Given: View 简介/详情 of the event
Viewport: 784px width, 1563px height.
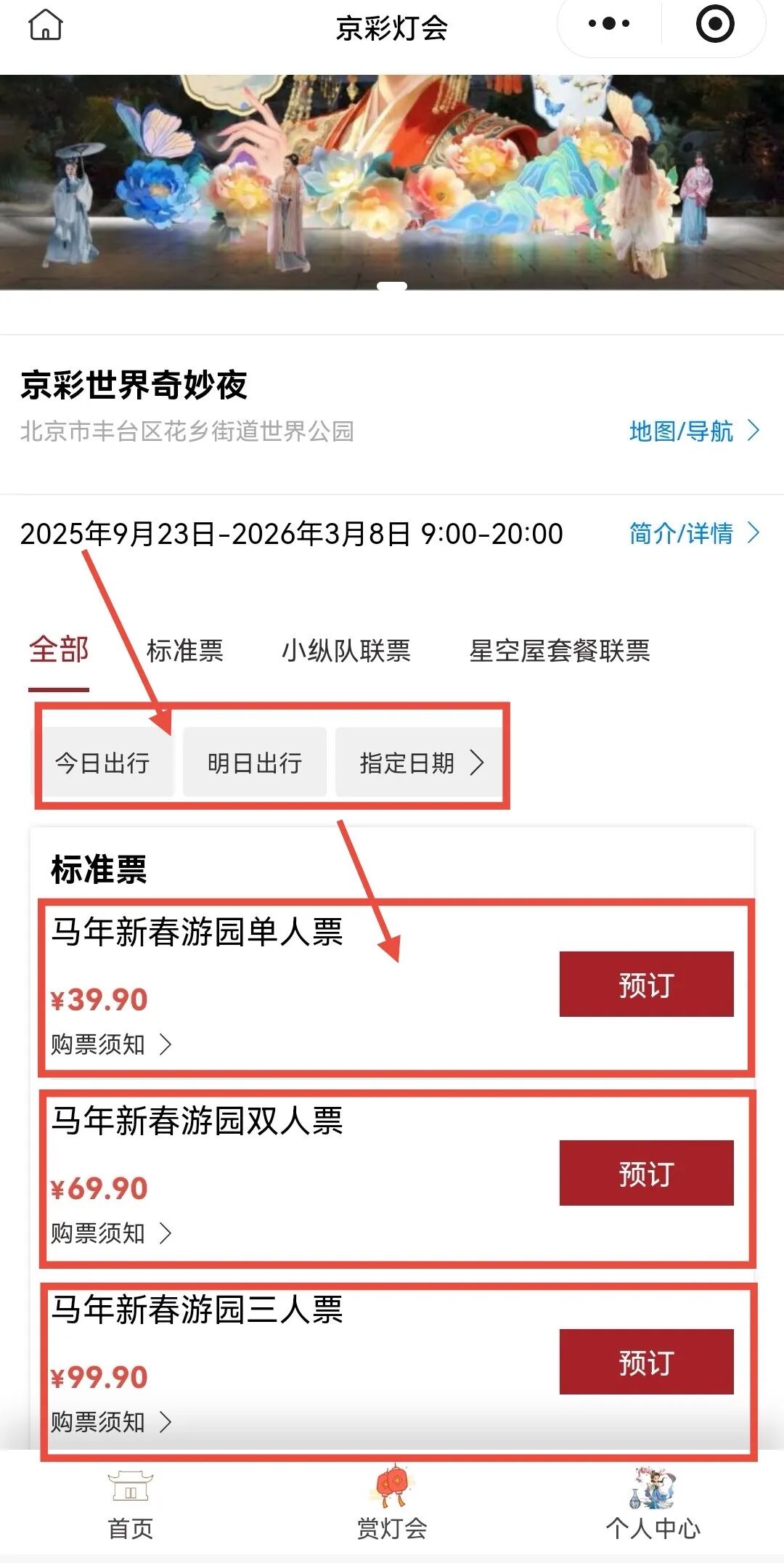Looking at the screenshot, I should (693, 534).
